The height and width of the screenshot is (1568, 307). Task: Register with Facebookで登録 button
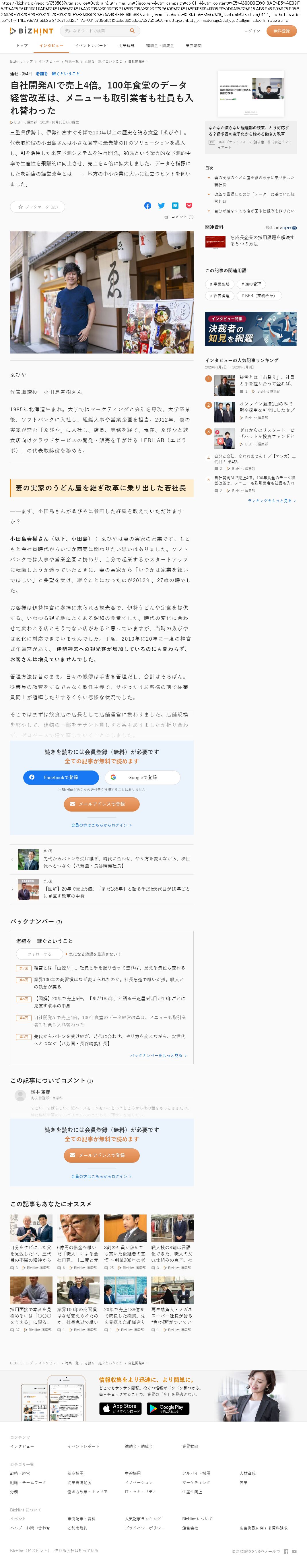click(x=61, y=777)
